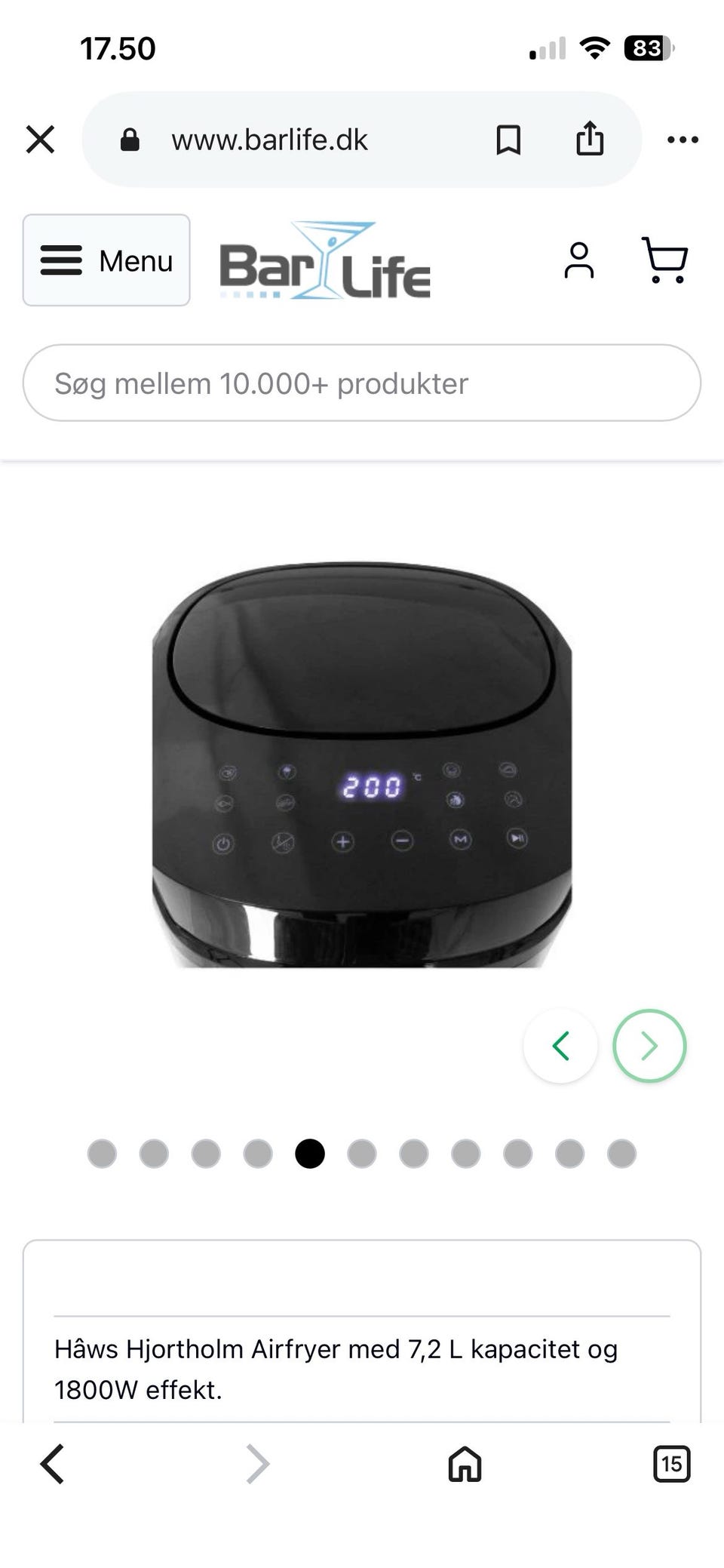Open the airfryer product image
This screenshot has height=1568, width=724.
point(362,764)
